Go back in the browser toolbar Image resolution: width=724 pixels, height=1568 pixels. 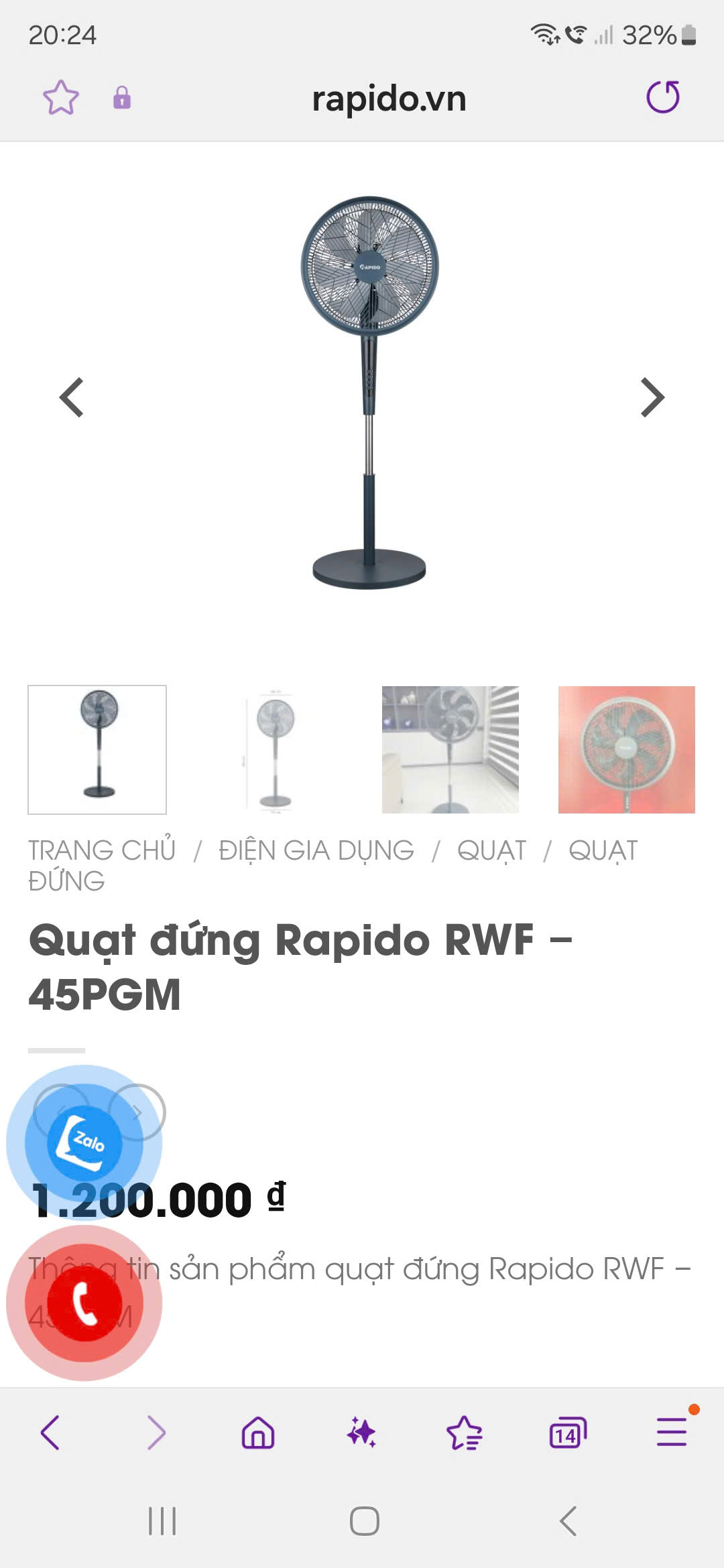[50, 1433]
